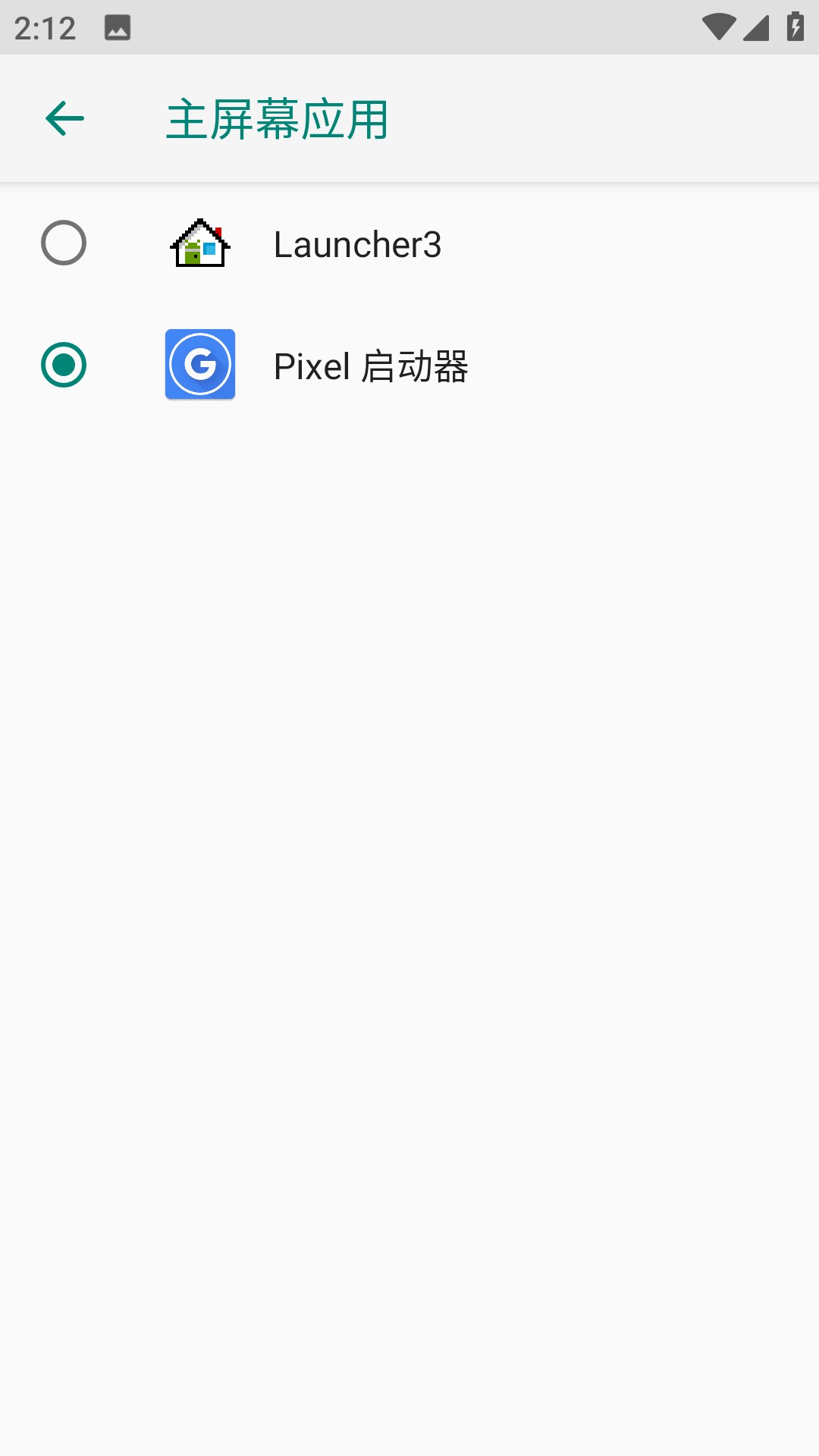819x1456 pixels.
Task: Tap the back arrow icon
Action: point(64,119)
